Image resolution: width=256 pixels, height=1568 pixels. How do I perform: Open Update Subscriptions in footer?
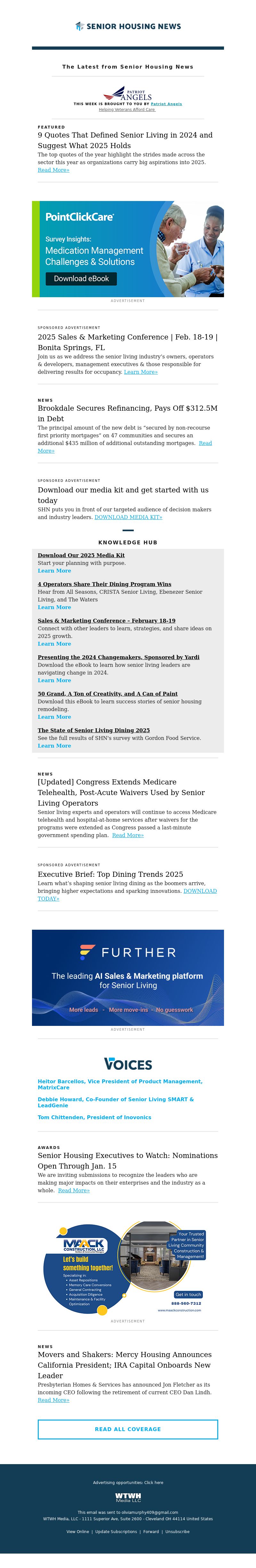pyautogui.click(x=116, y=1532)
